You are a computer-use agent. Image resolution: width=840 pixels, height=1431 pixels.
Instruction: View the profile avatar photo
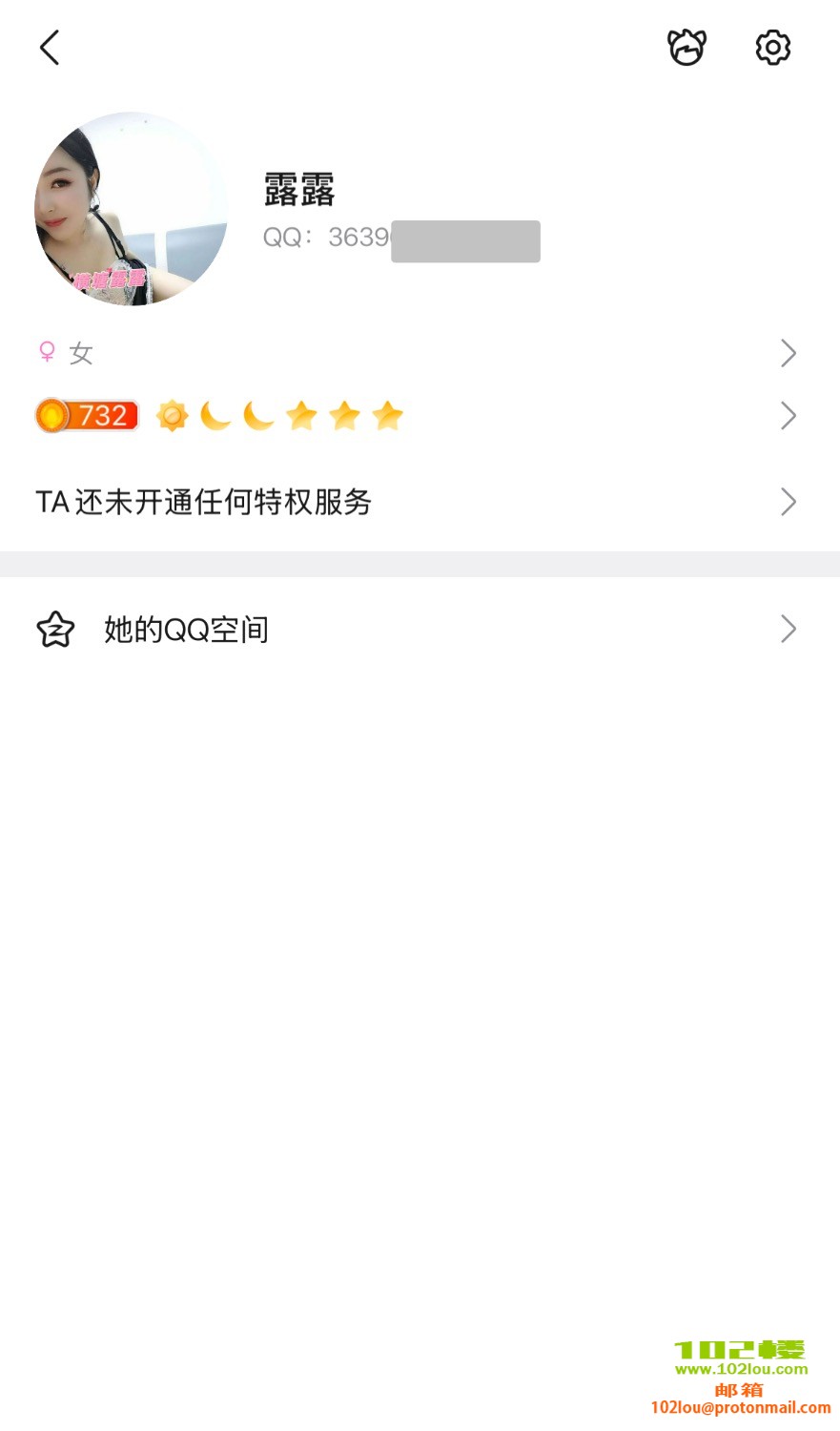[132, 209]
